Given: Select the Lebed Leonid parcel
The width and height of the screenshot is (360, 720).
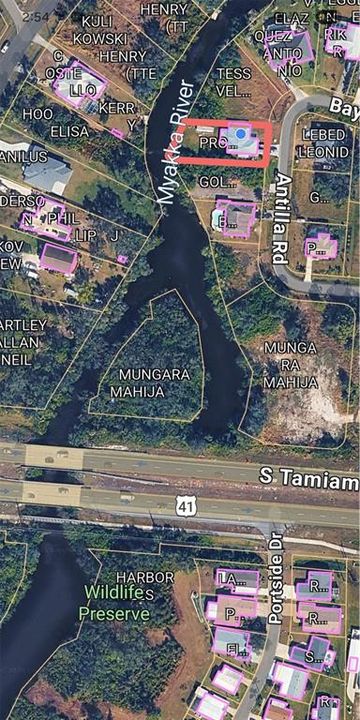Looking at the screenshot, I should pos(322,143).
